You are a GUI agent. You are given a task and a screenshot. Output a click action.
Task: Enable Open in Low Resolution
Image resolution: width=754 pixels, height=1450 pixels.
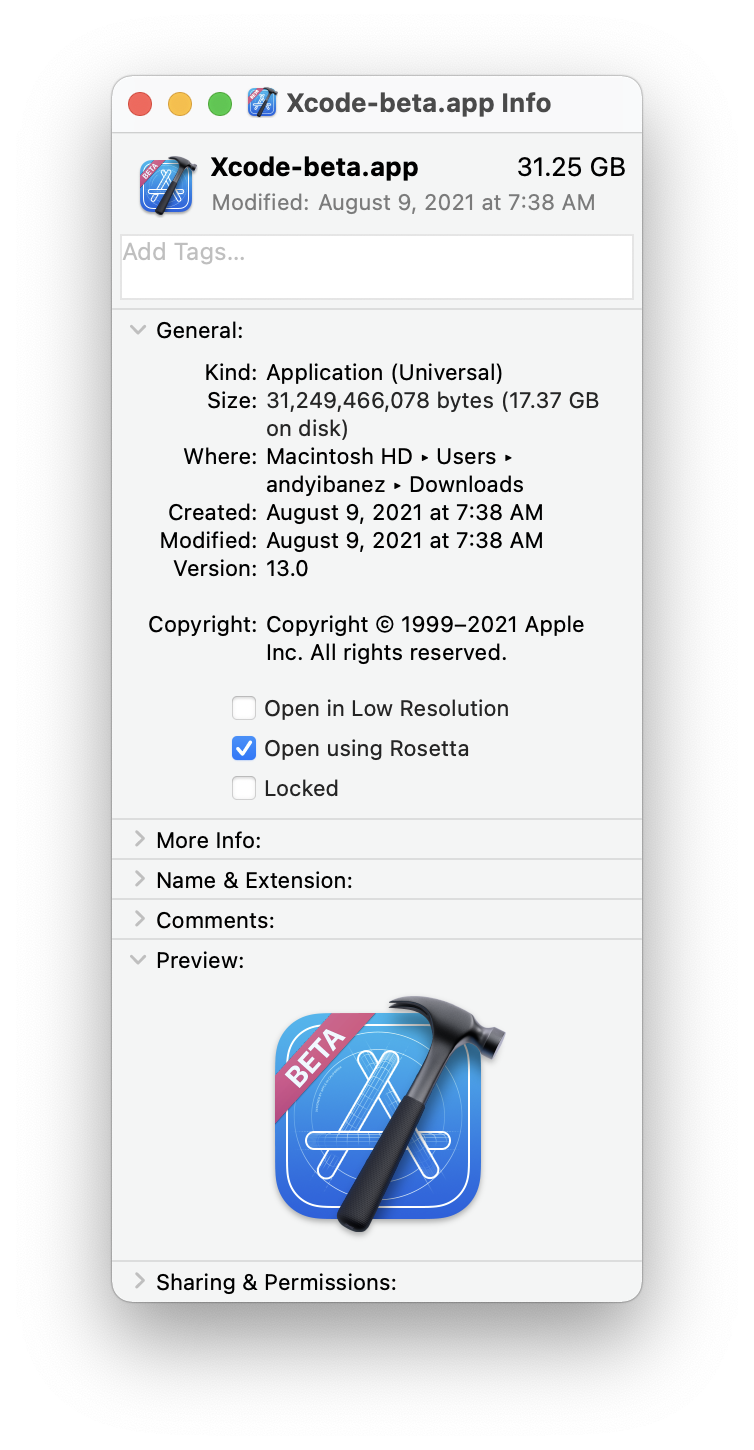tap(244, 709)
